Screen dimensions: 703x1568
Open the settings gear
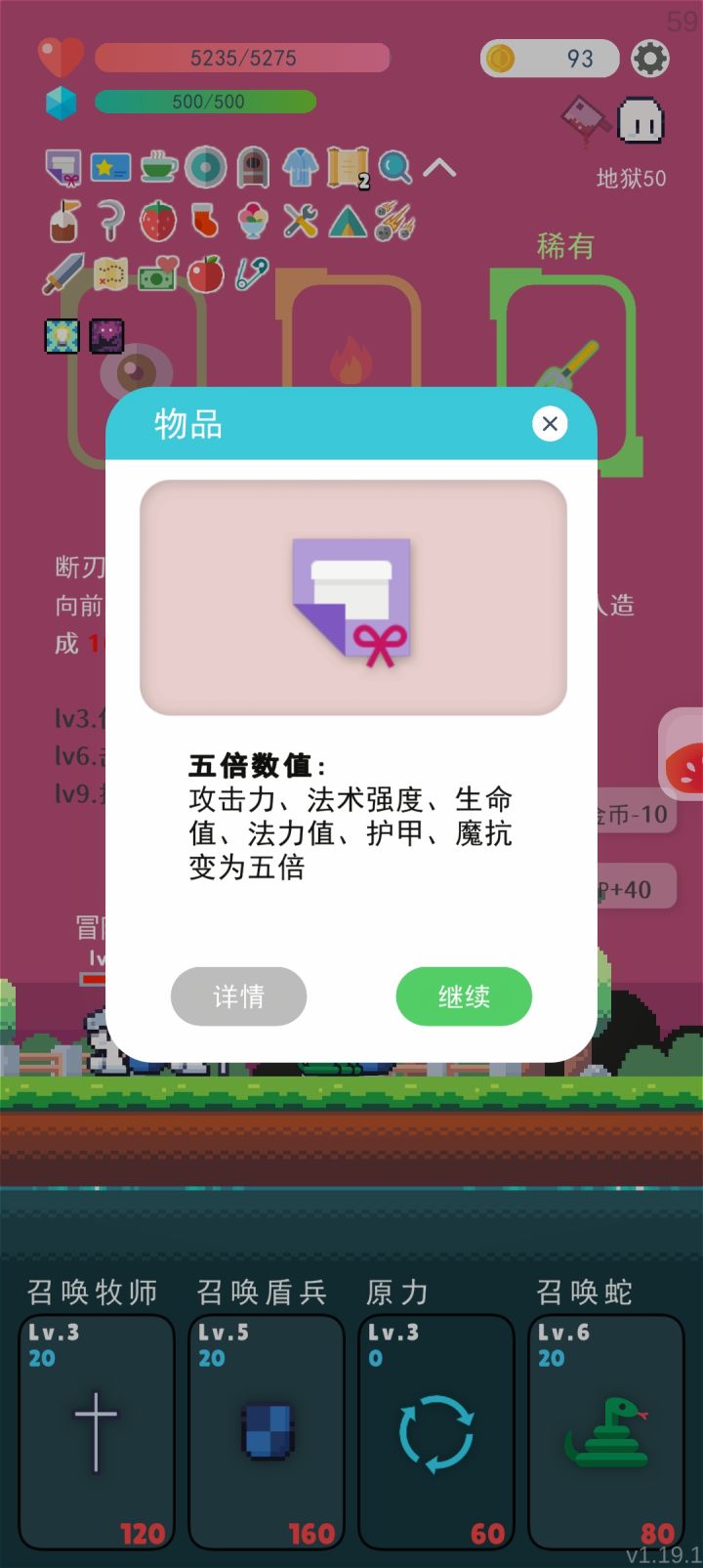tap(650, 58)
